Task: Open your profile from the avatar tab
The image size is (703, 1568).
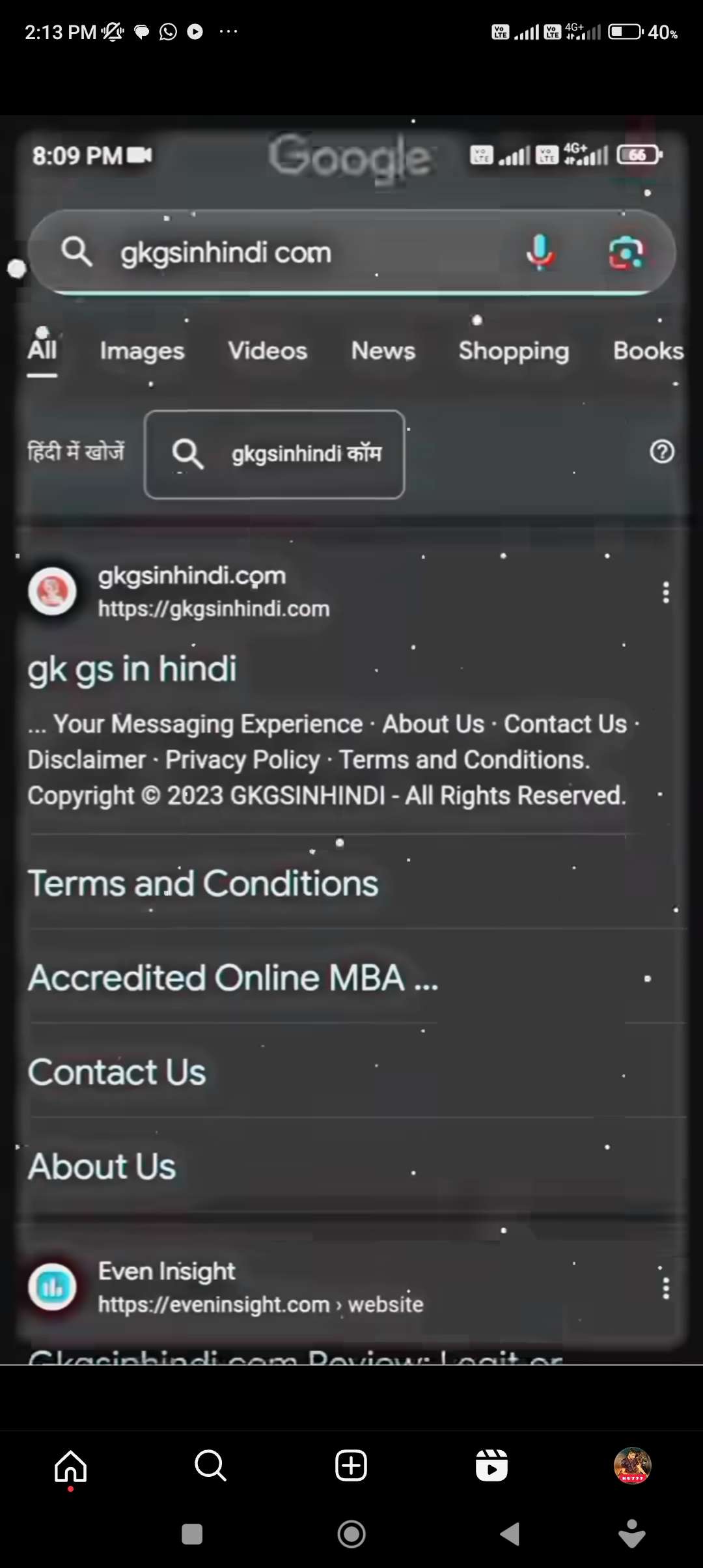Action: 632,1465
